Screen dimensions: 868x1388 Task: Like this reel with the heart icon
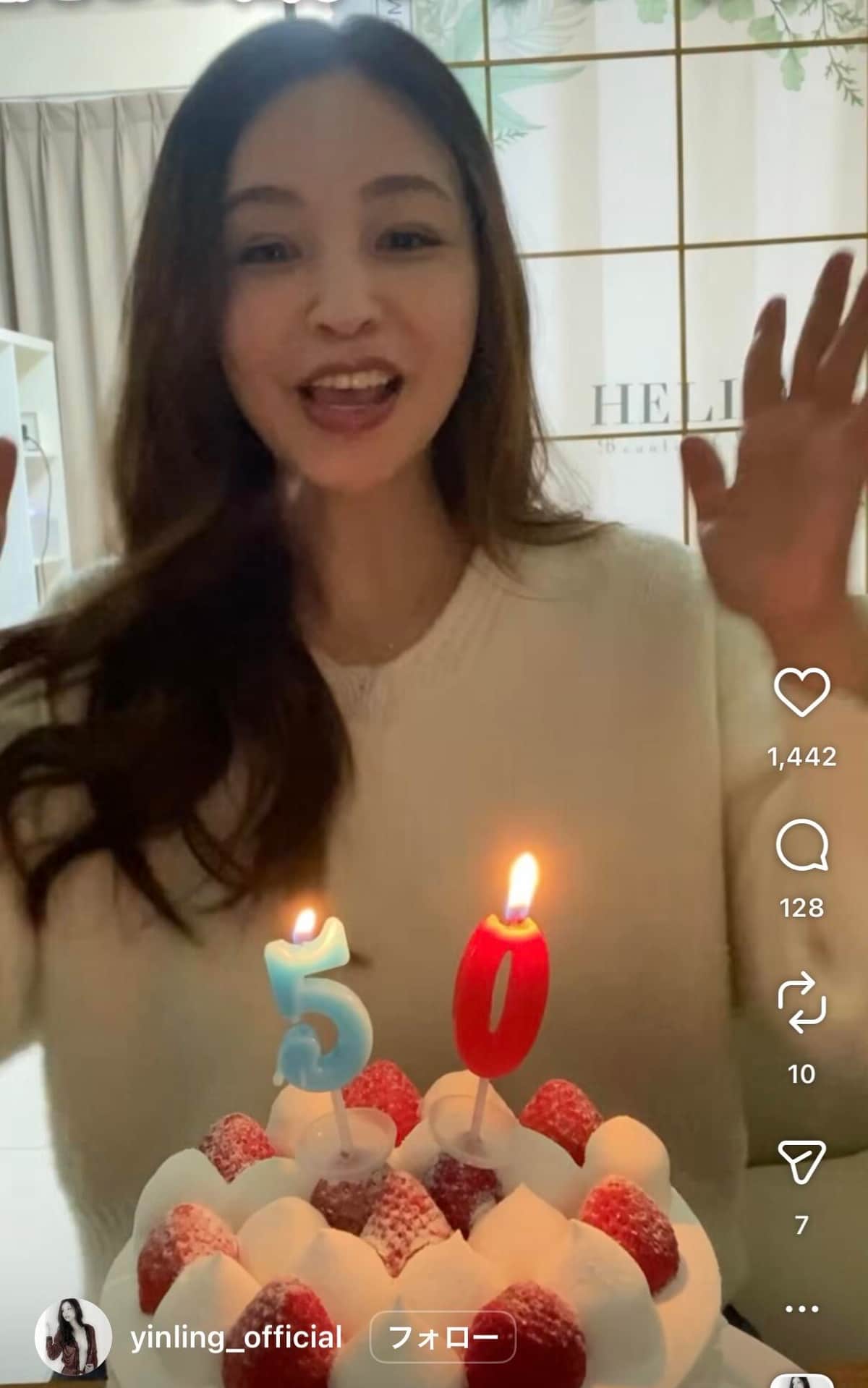click(801, 692)
